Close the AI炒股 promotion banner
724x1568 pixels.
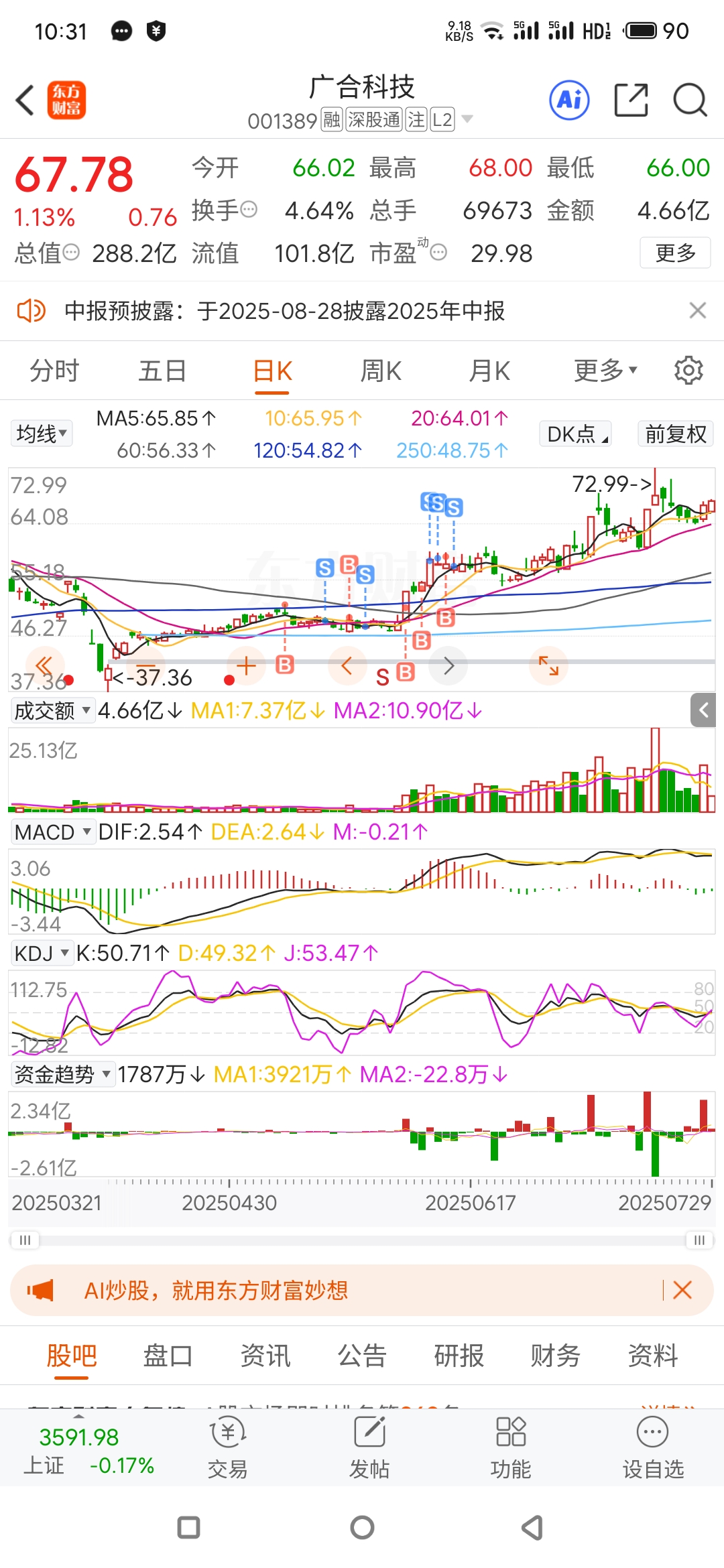pos(682,1290)
